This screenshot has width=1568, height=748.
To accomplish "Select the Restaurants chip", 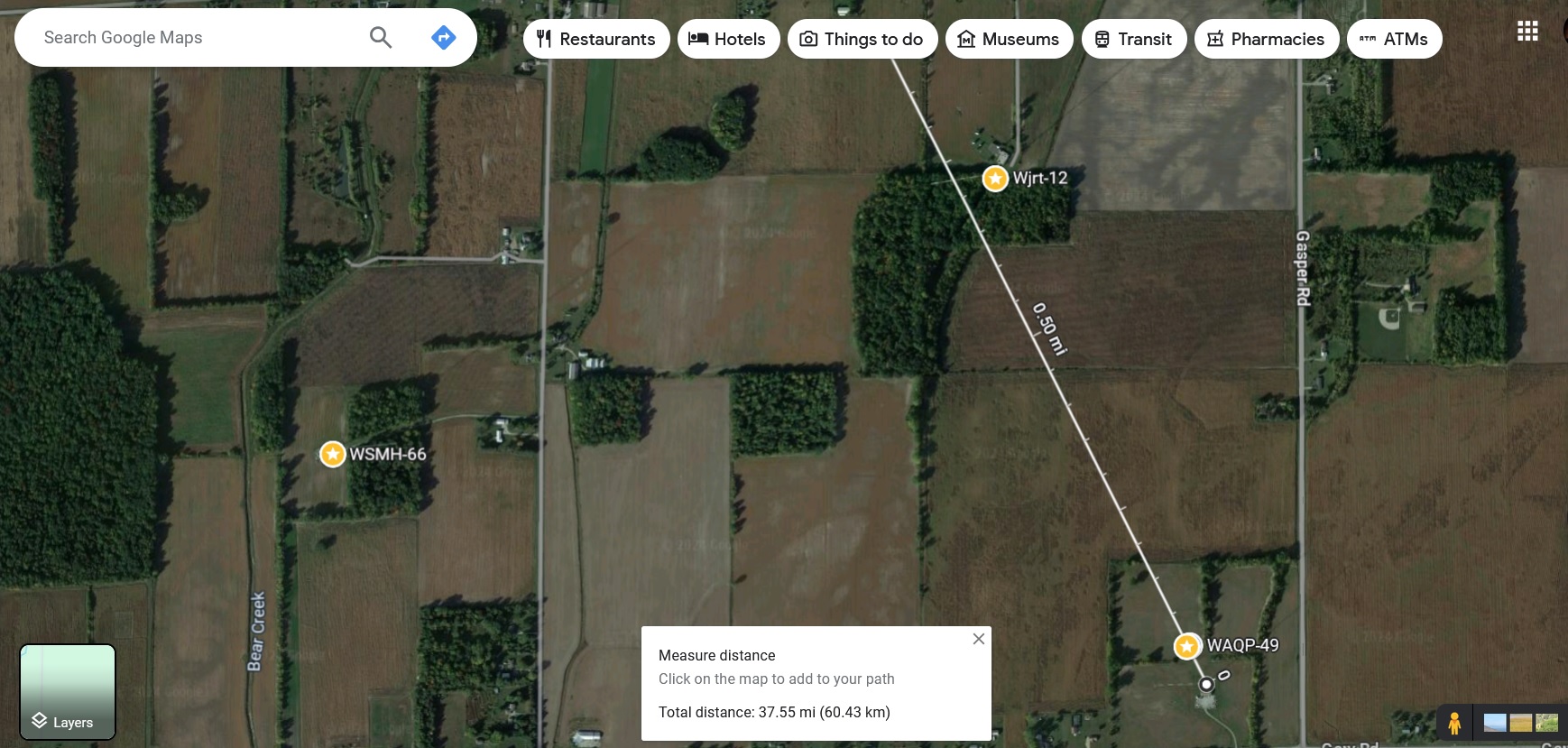I will click(596, 39).
